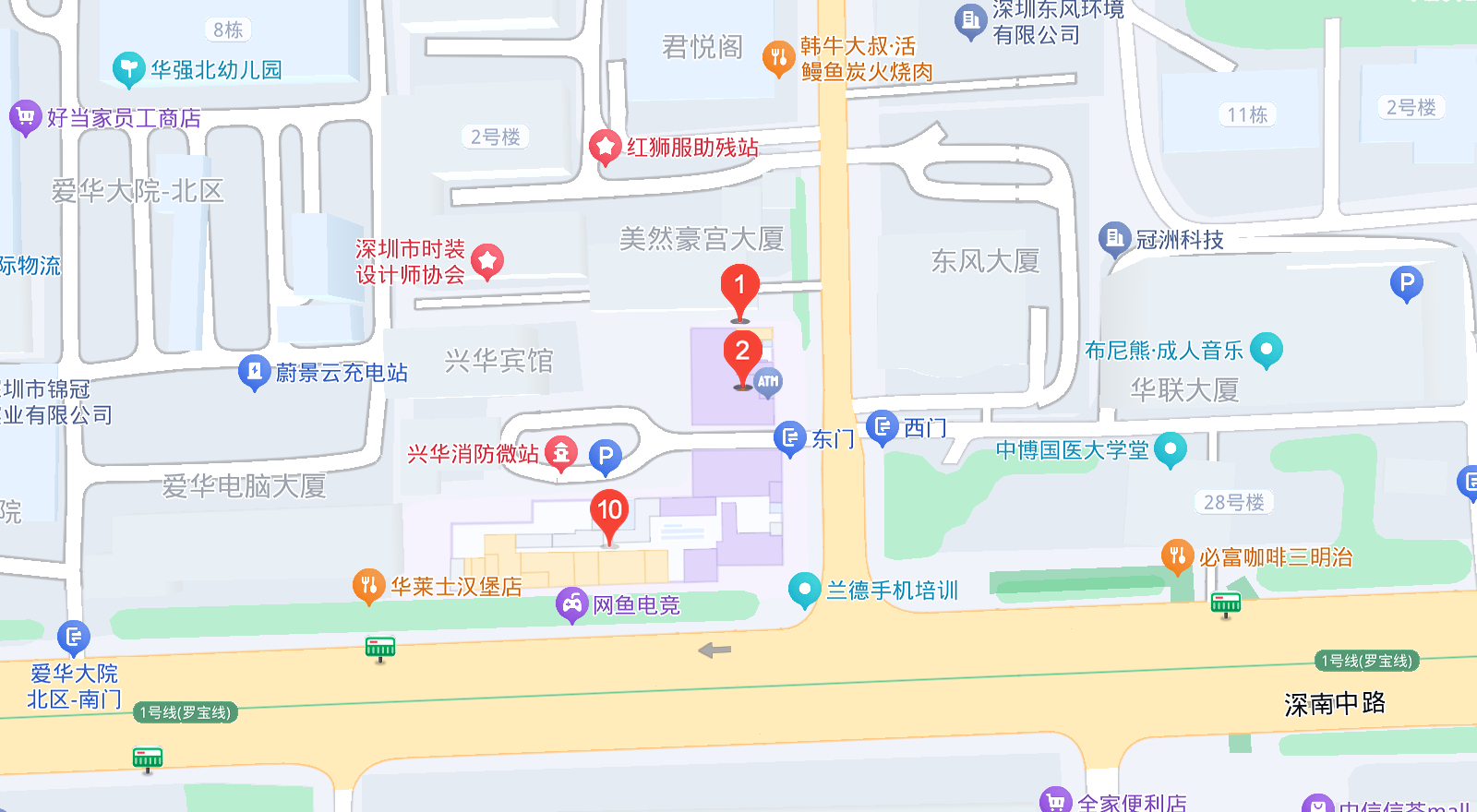Select red map marker number 2
Screen dimensions: 1477x812
742,357
